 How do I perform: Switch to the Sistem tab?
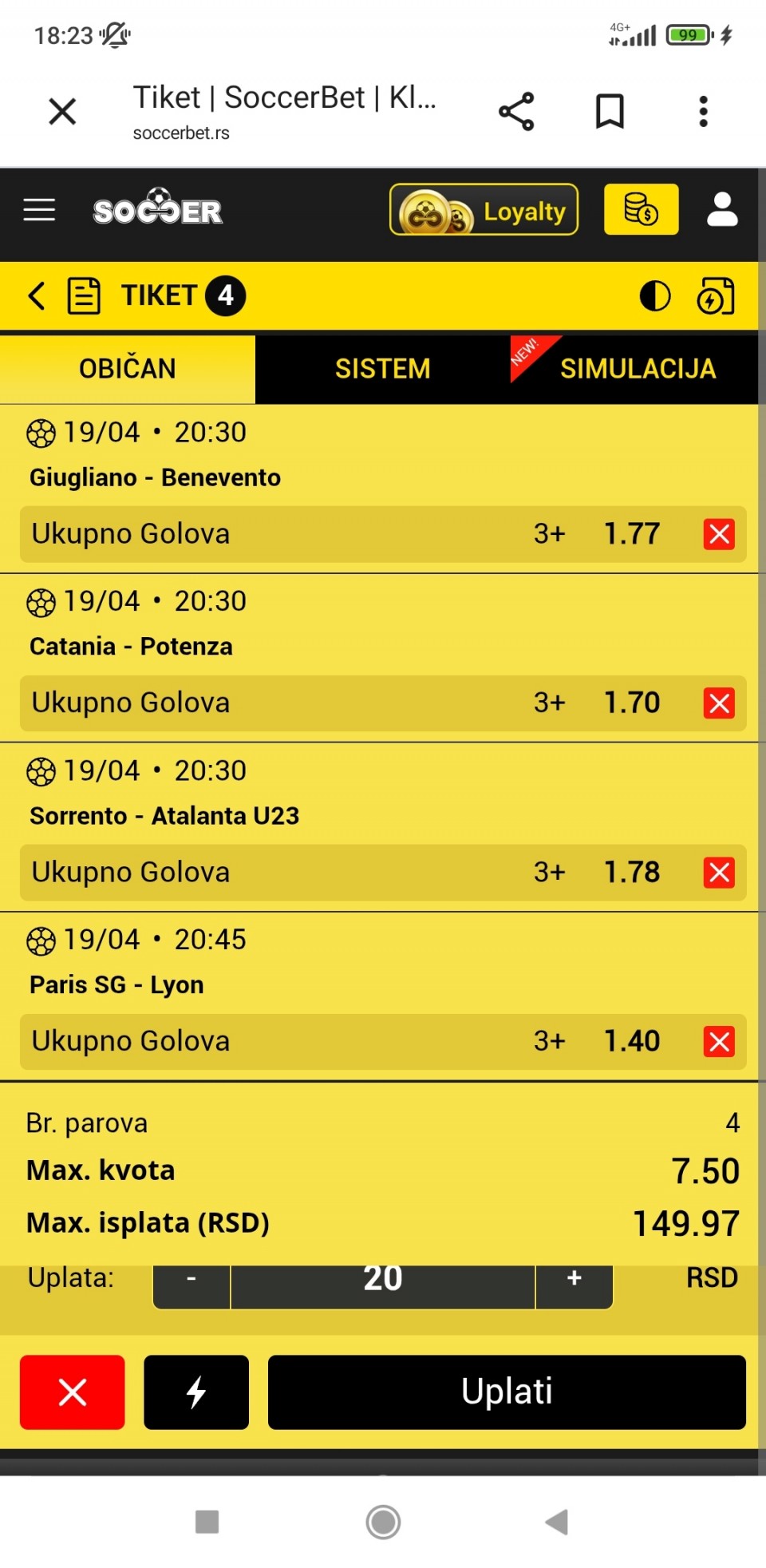382,369
